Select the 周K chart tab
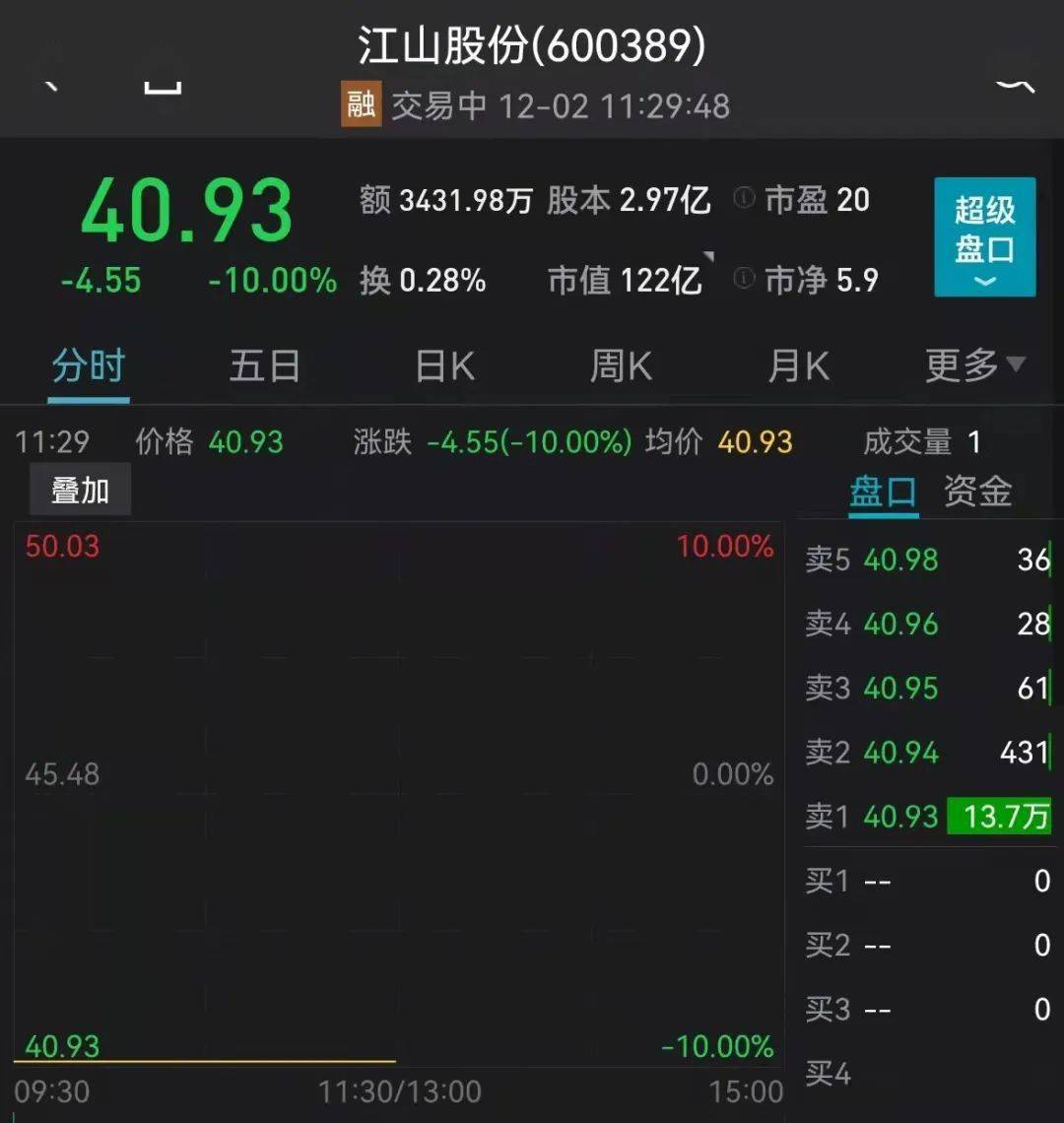Screen dimensions: 1064x1123 (x=621, y=367)
